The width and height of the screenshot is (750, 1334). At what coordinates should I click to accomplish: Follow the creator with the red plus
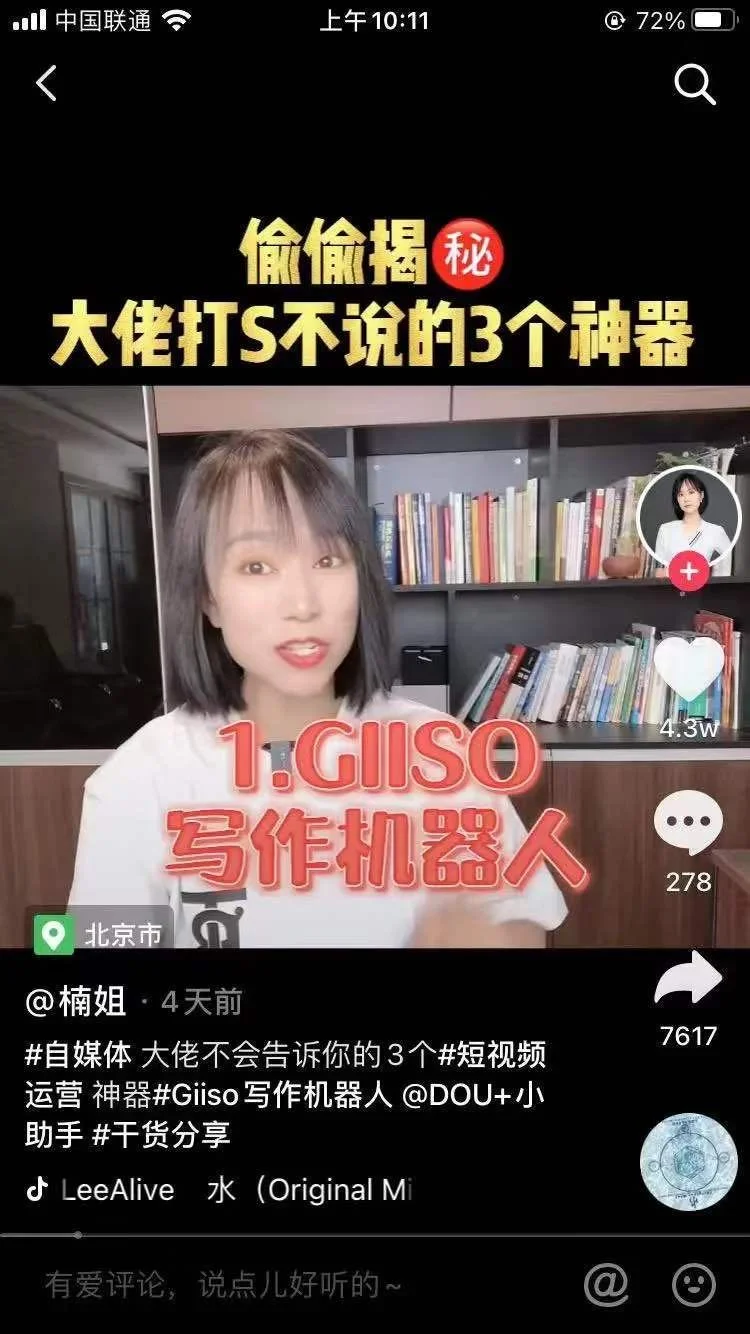[688, 572]
